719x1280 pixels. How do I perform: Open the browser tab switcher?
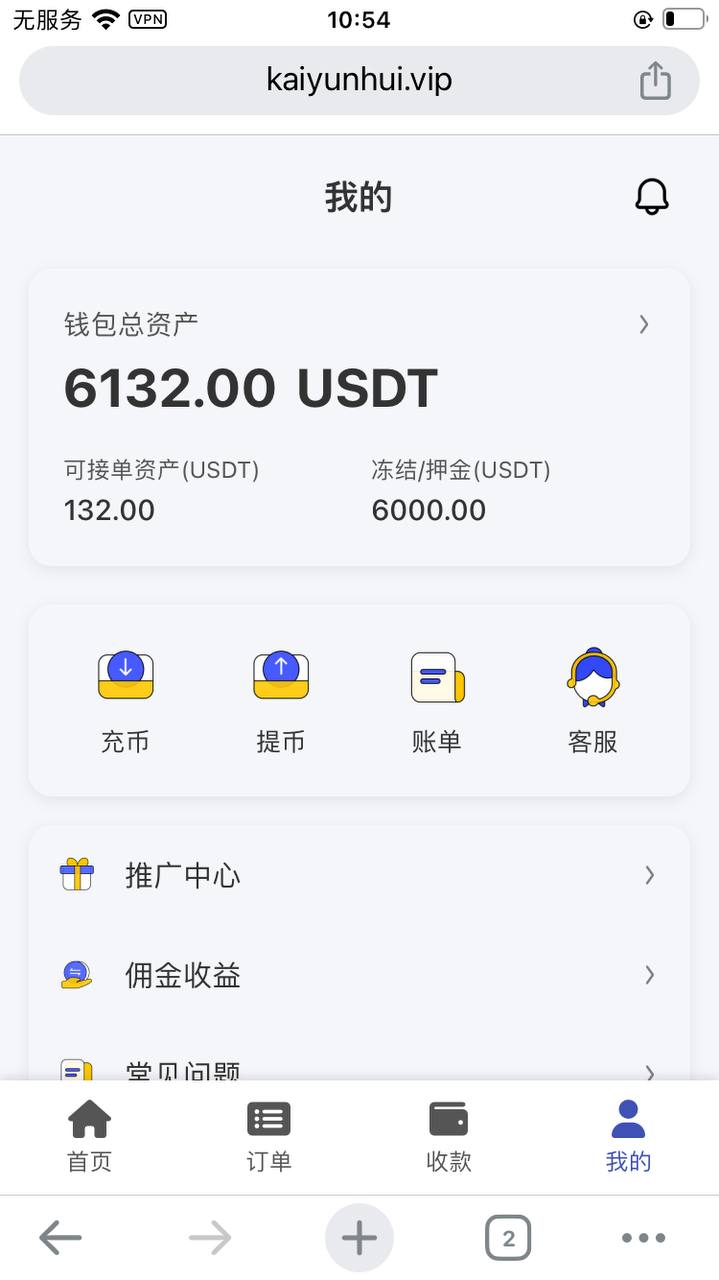[x=508, y=1239]
